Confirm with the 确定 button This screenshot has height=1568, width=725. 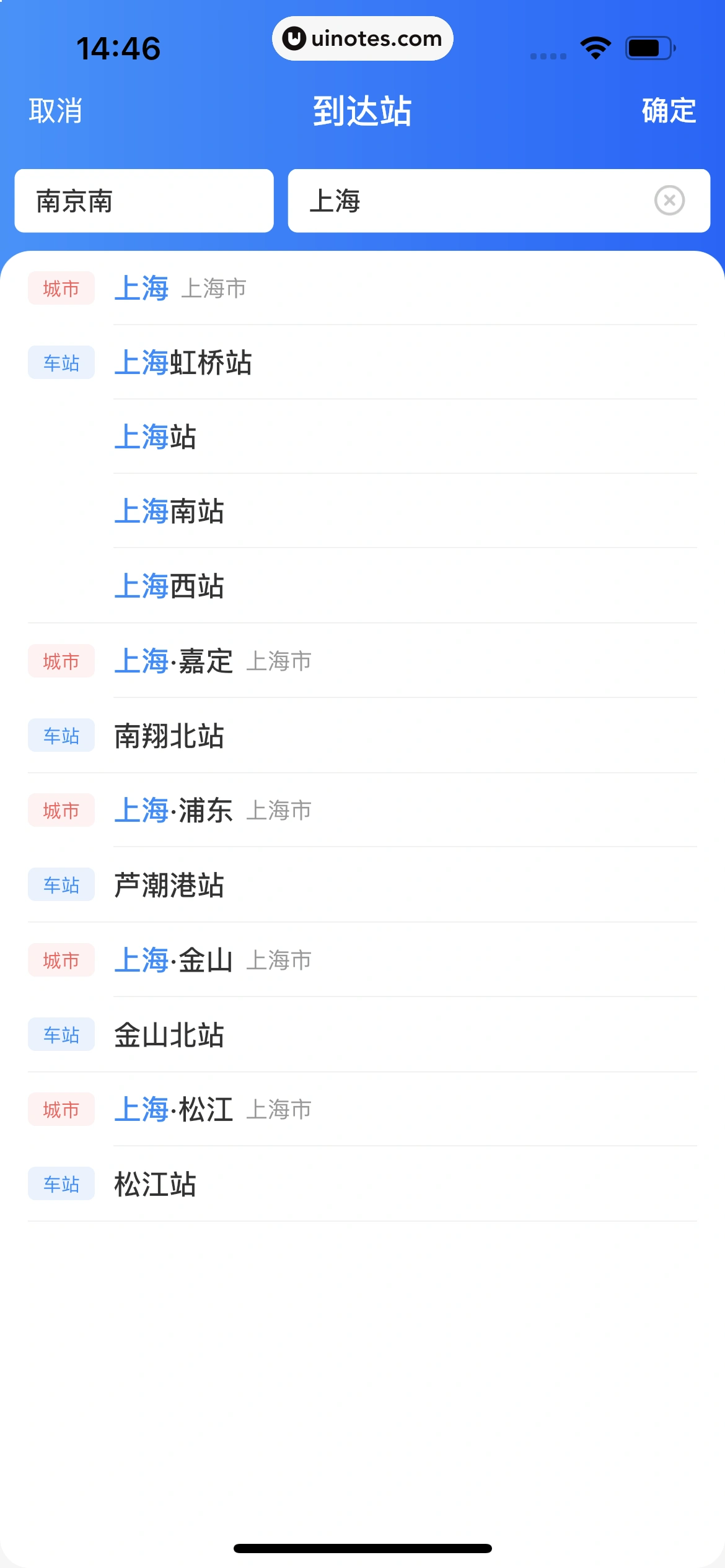[669, 111]
